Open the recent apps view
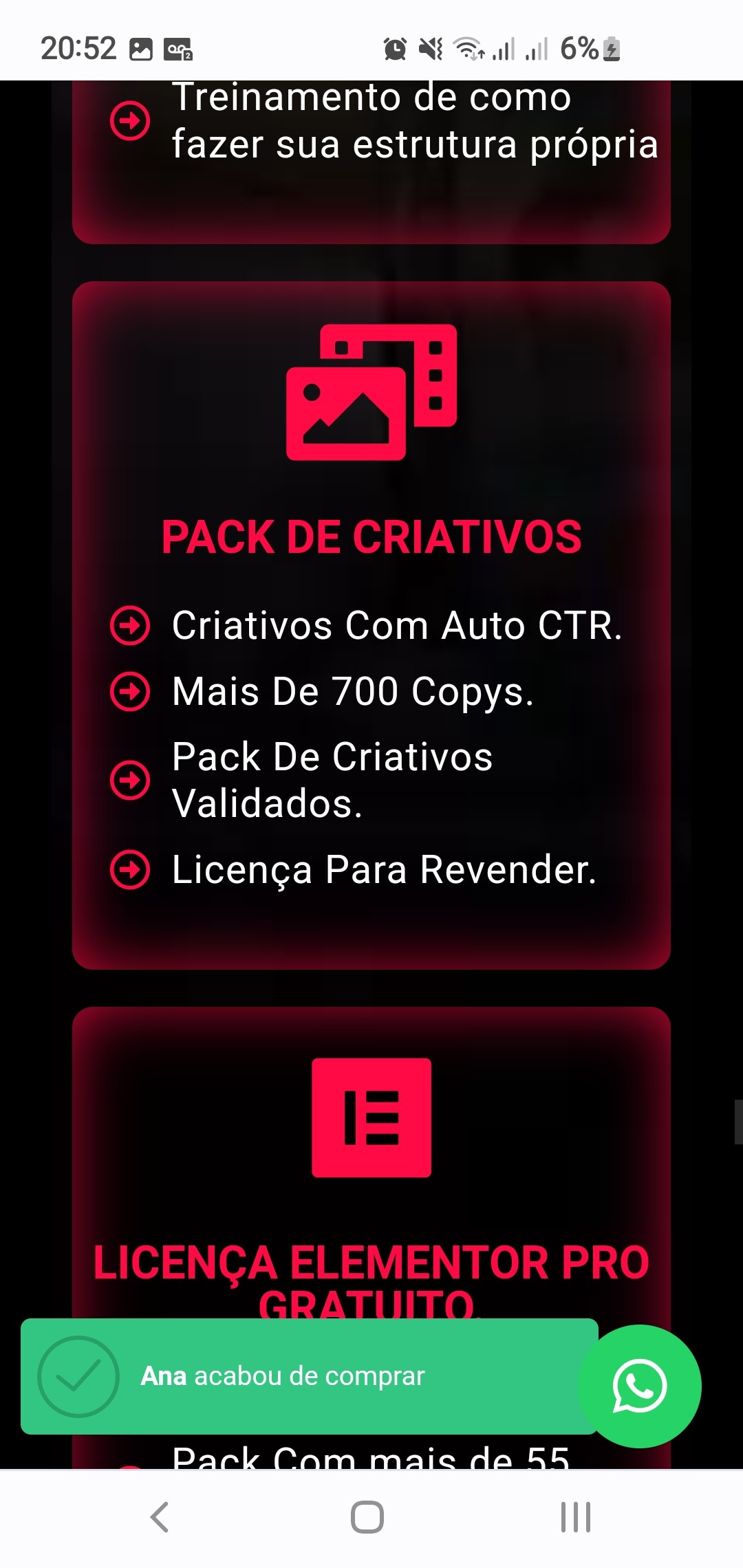 click(x=576, y=1517)
